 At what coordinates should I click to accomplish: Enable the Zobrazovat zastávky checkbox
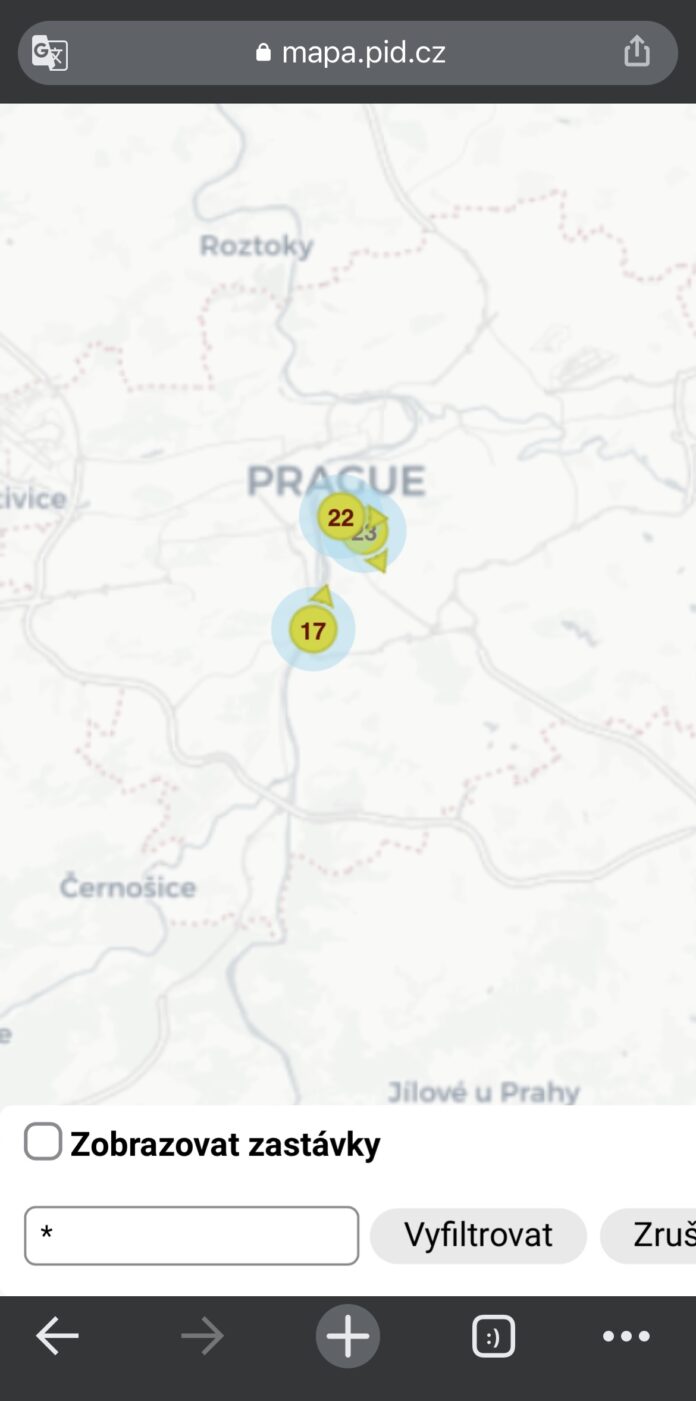pos(43,1141)
